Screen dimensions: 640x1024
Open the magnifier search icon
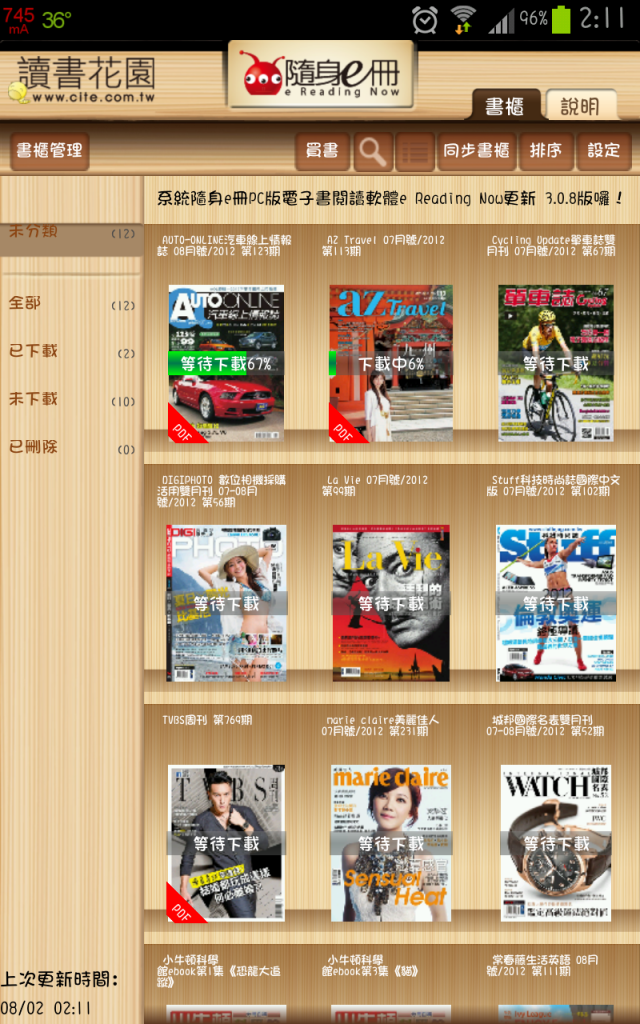point(372,152)
